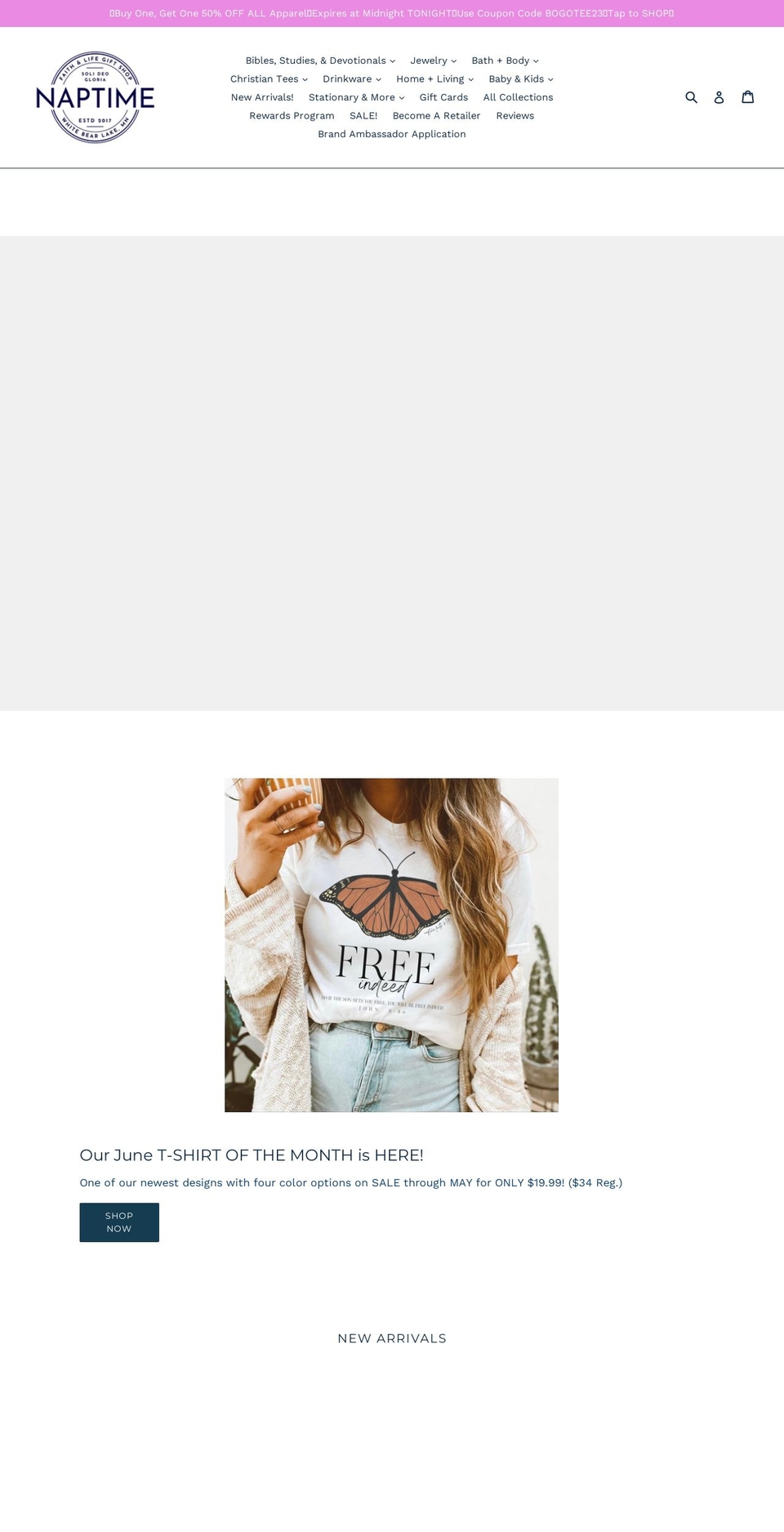Image resolution: width=784 pixels, height=1532 pixels.
Task: Expand the Jewelry dropdown menu
Action: [432, 60]
